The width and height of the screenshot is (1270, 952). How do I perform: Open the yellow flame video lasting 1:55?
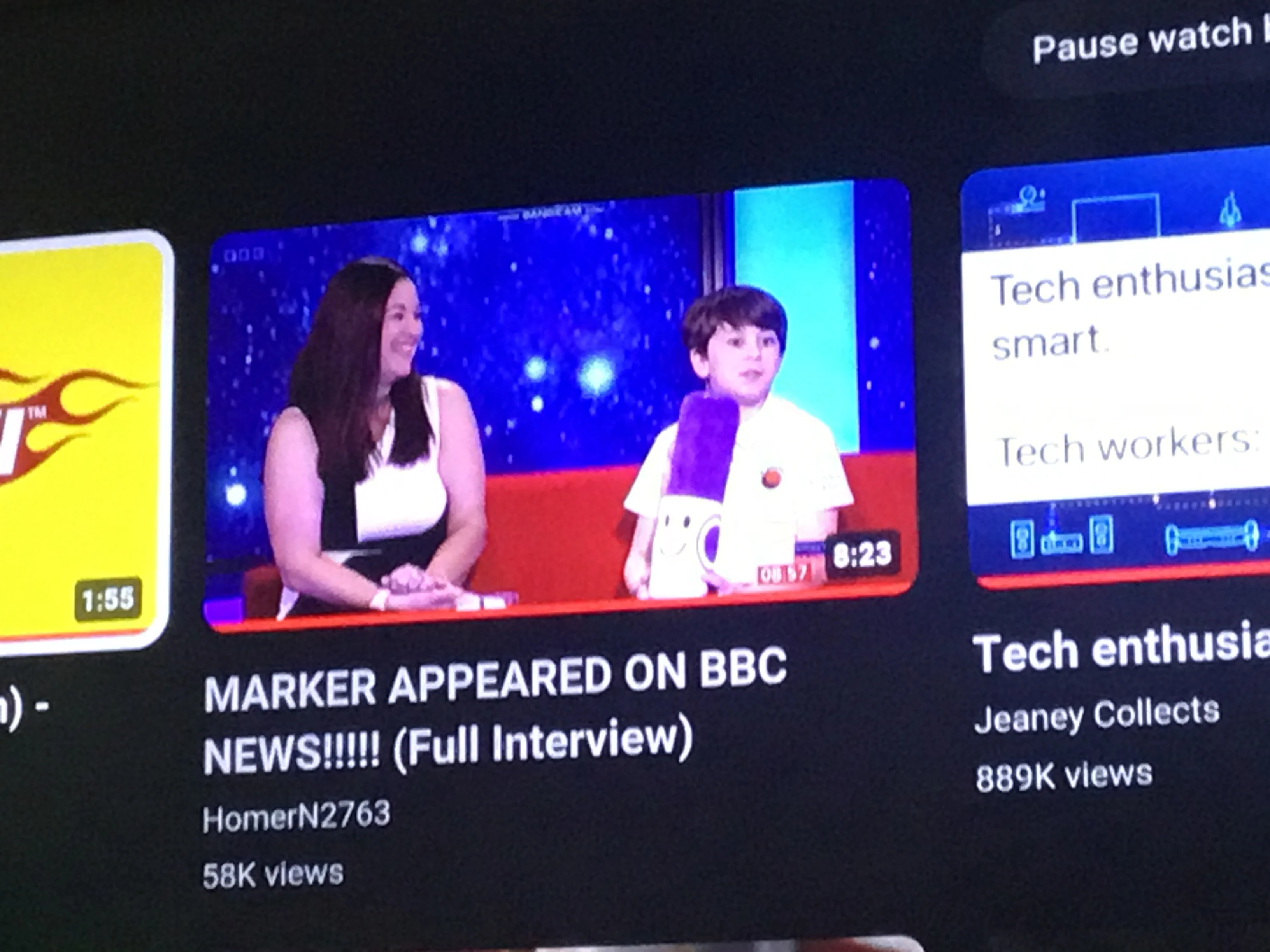tap(81, 436)
